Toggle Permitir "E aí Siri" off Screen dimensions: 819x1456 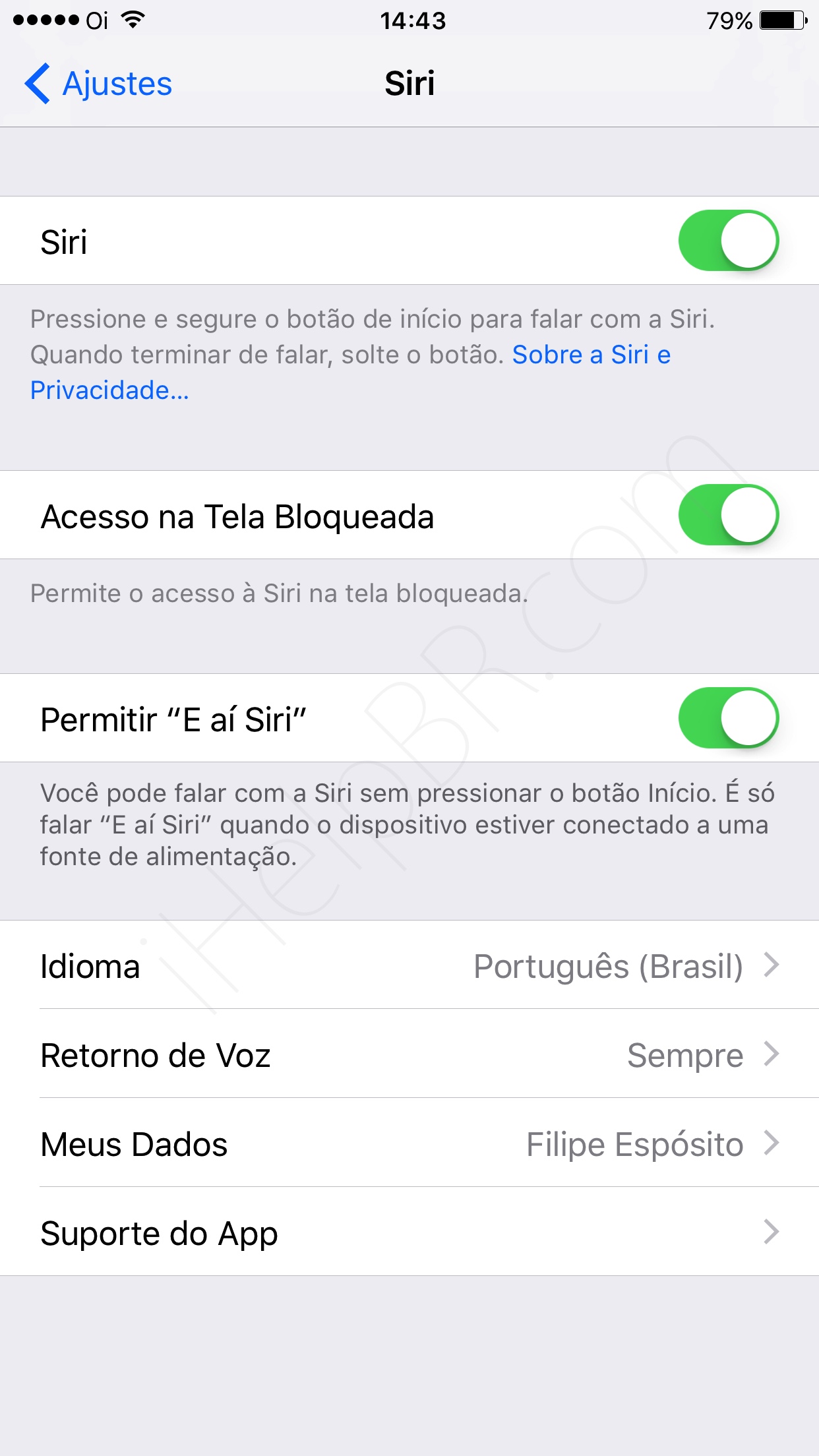728,718
